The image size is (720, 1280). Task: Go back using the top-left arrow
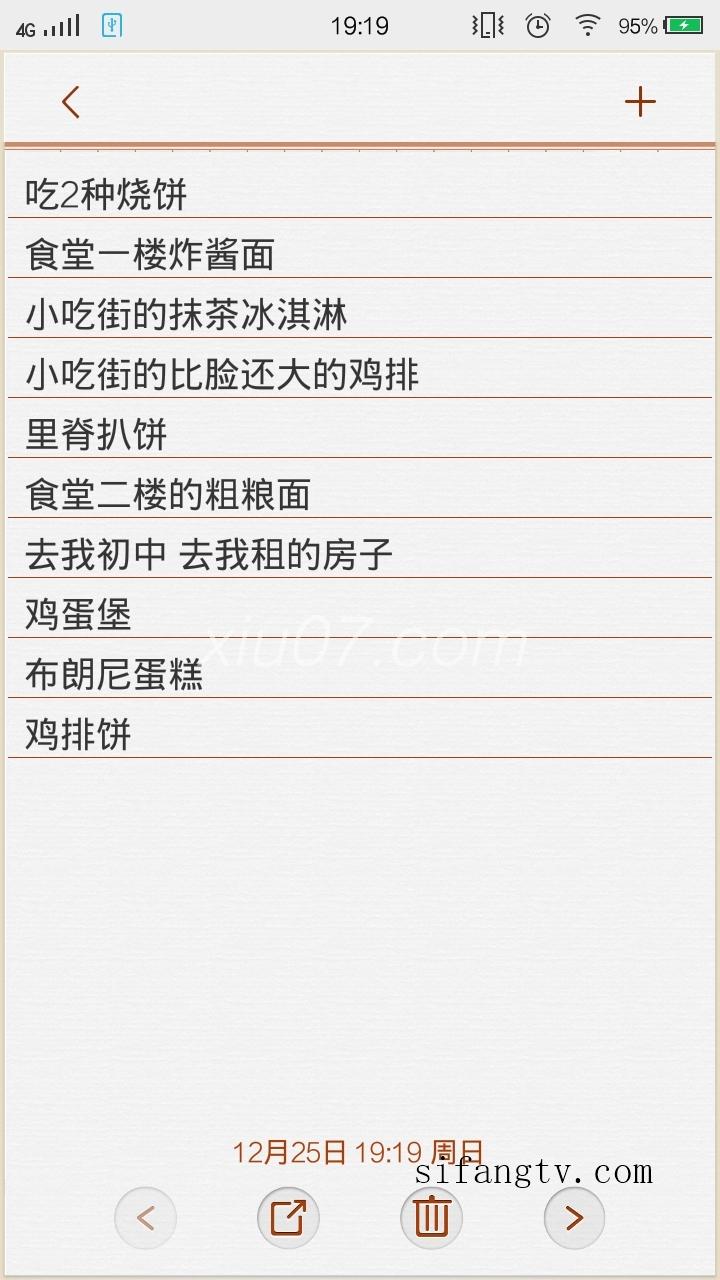pos(70,102)
